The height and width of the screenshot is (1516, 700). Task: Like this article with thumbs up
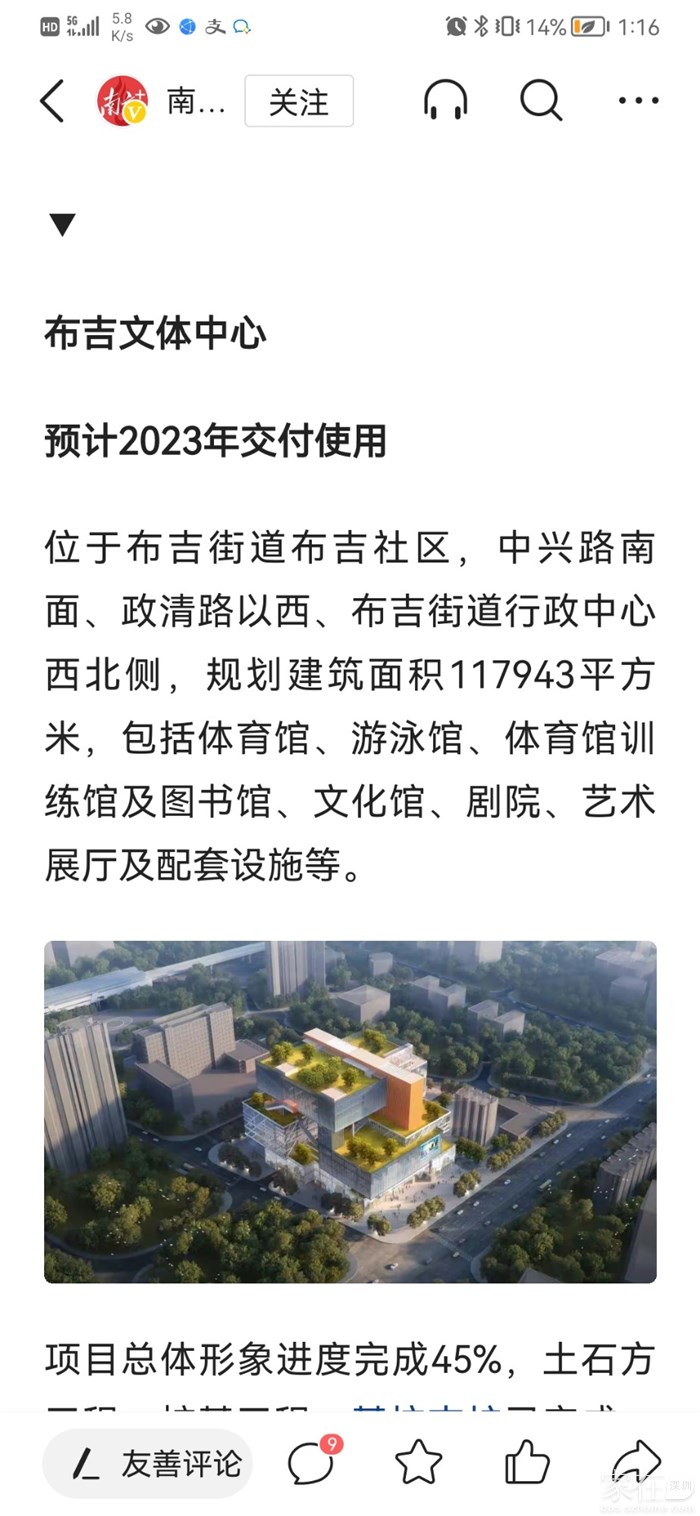click(527, 1464)
